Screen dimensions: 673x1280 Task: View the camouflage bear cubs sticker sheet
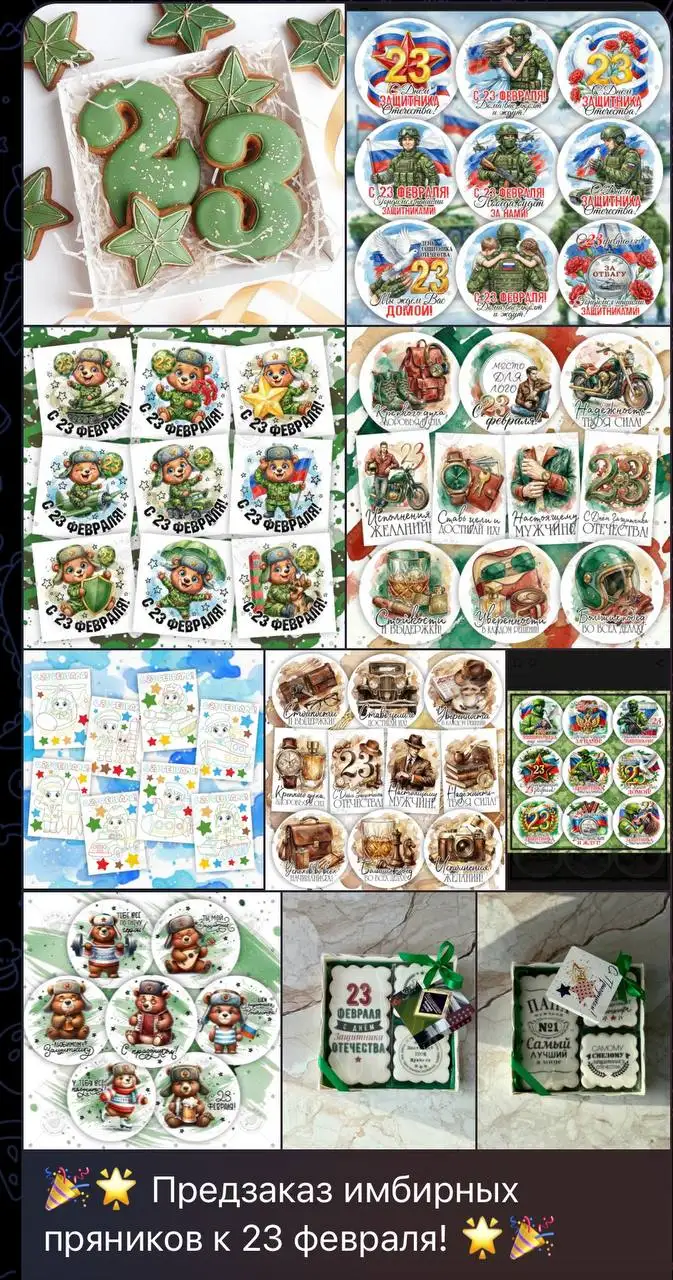point(184,487)
